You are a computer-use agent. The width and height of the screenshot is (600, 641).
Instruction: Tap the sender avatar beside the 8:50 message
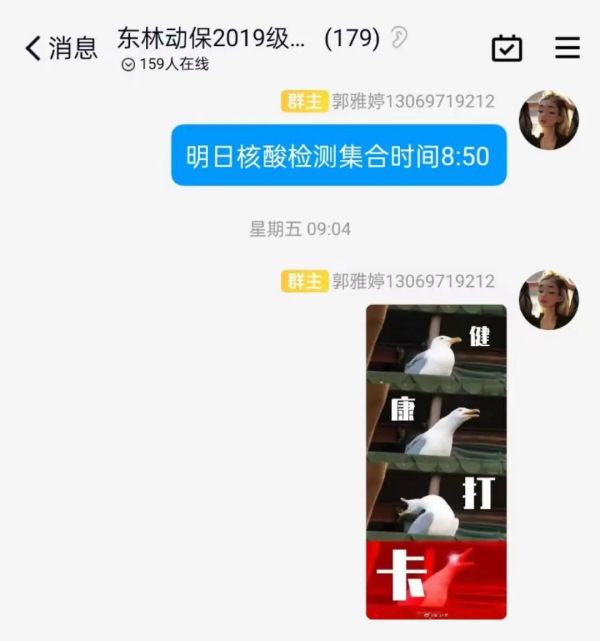pyautogui.click(x=548, y=120)
